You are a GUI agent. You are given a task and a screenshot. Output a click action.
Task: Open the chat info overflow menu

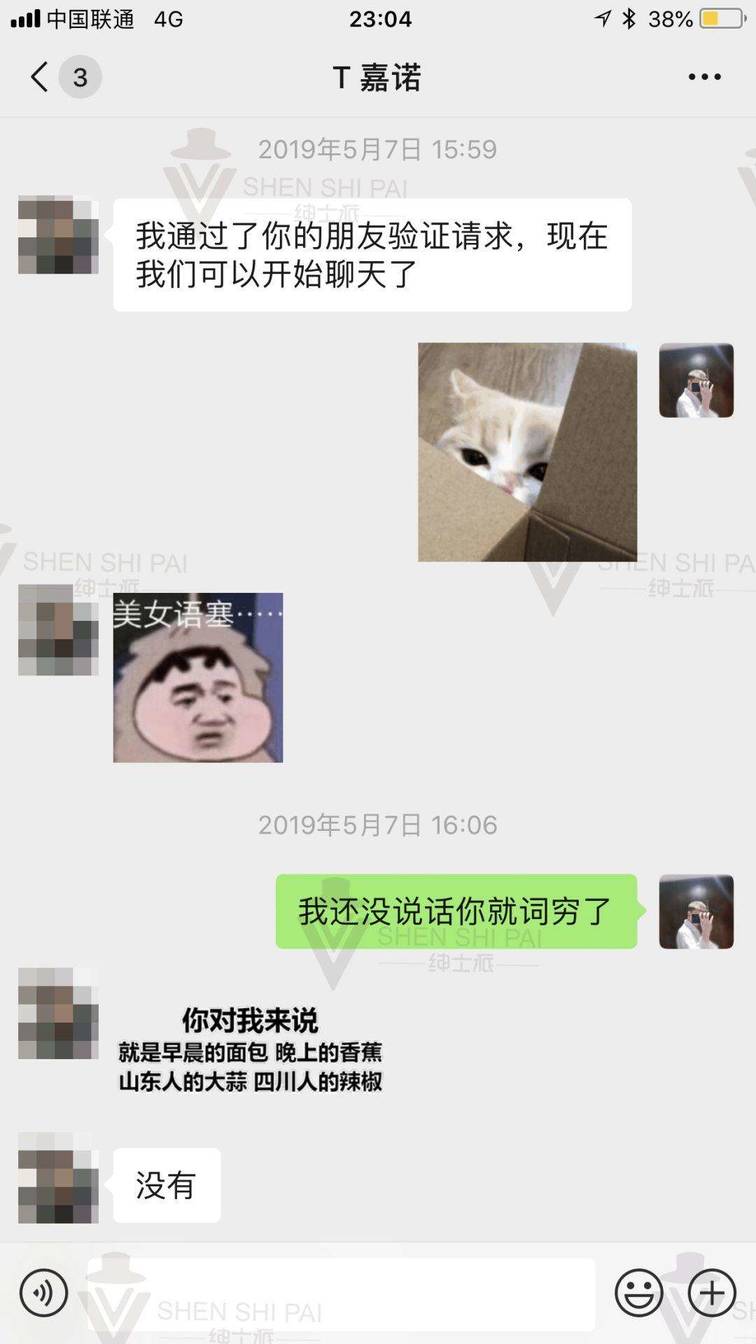(704, 77)
